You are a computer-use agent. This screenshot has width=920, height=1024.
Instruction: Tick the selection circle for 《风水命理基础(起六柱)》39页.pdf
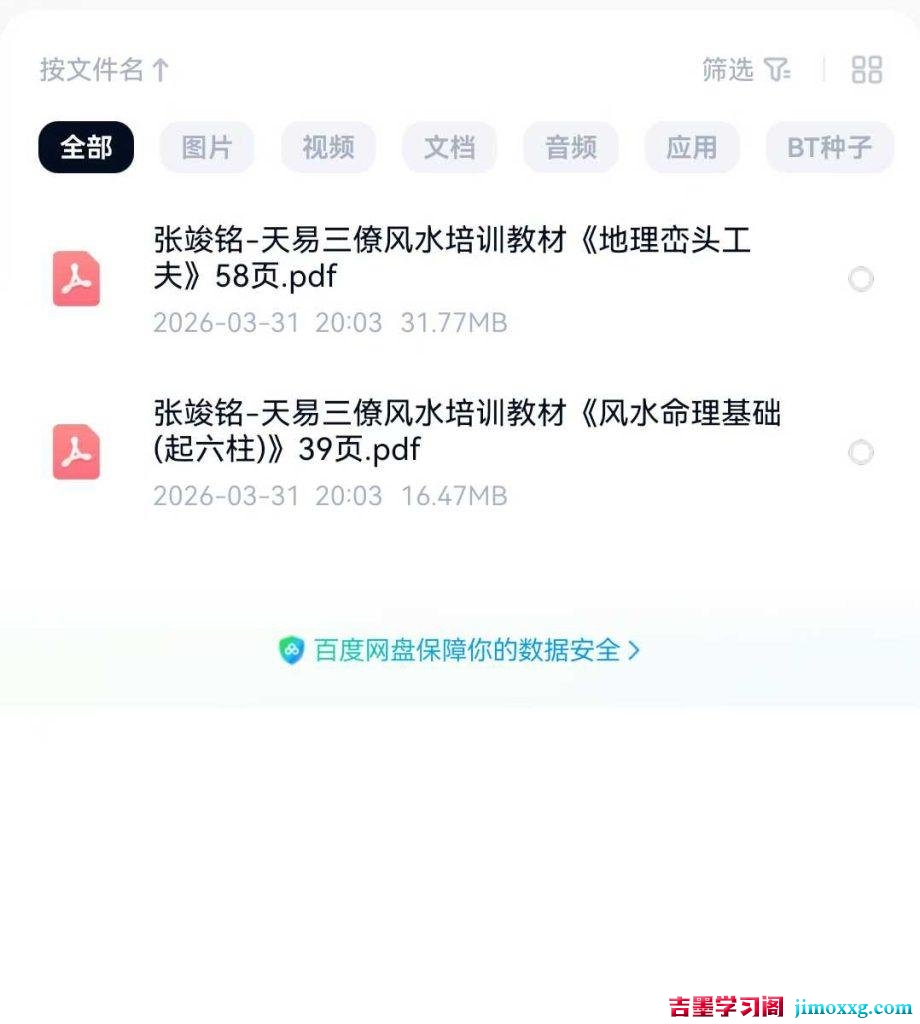click(x=860, y=453)
